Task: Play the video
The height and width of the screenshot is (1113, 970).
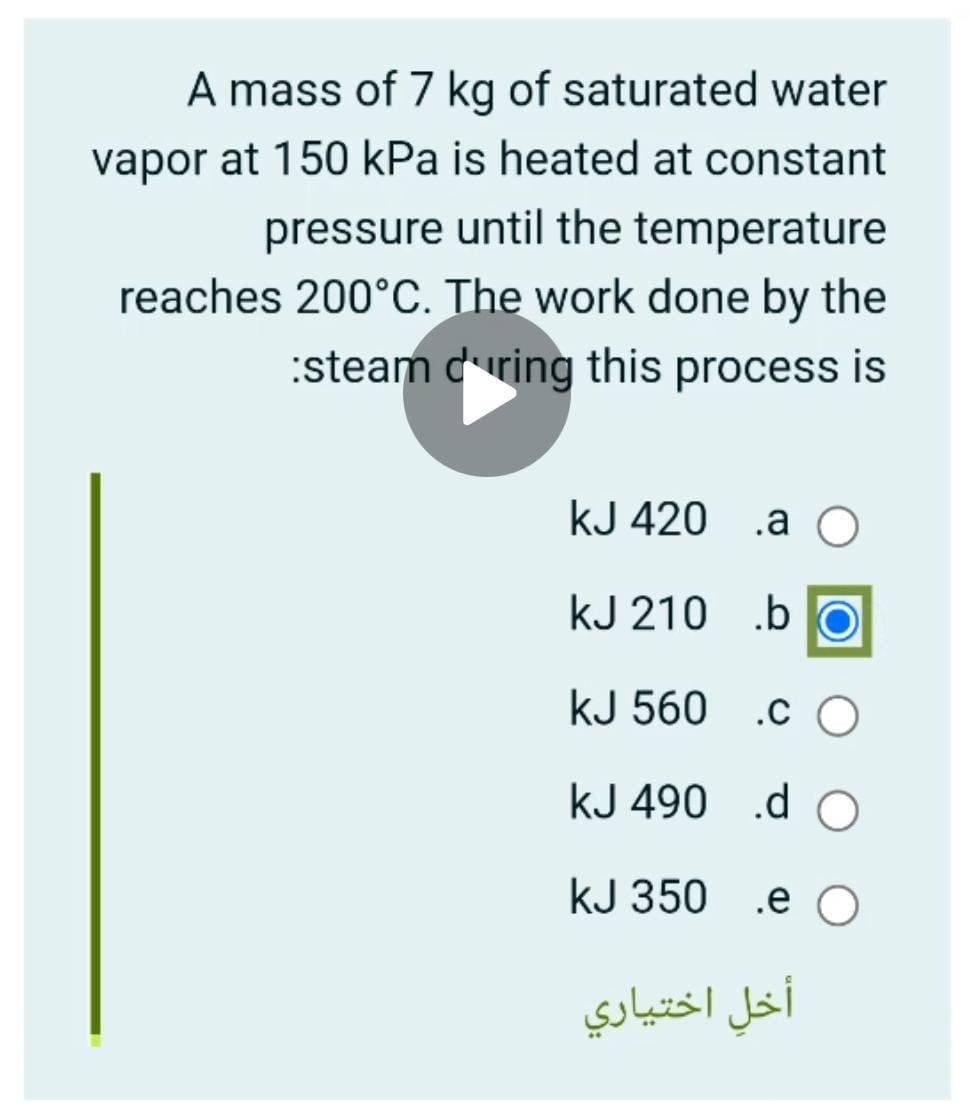Action: [487, 394]
